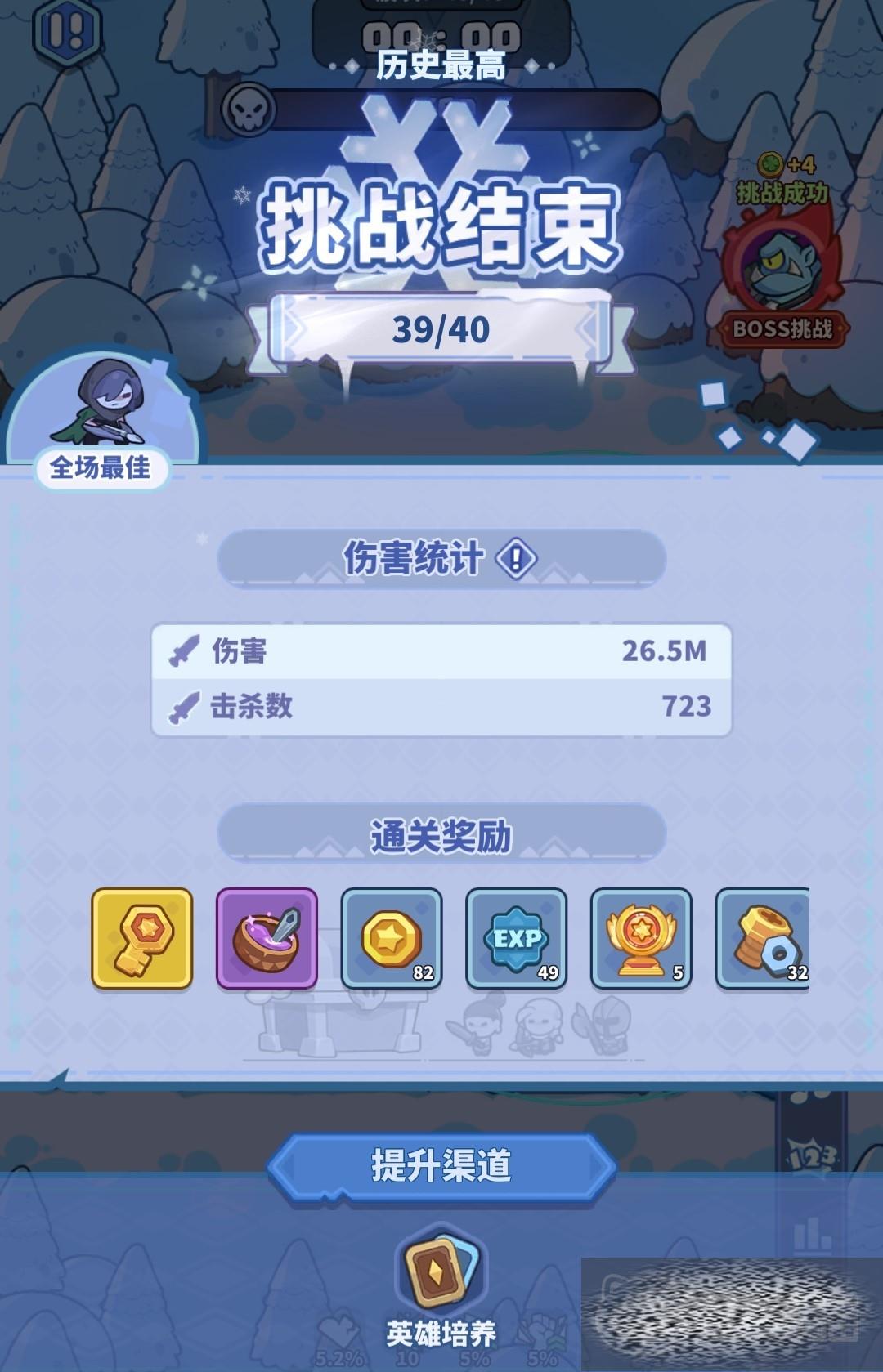
Task: Open 英雄培养 hero training
Action: pyautogui.click(x=441, y=1276)
